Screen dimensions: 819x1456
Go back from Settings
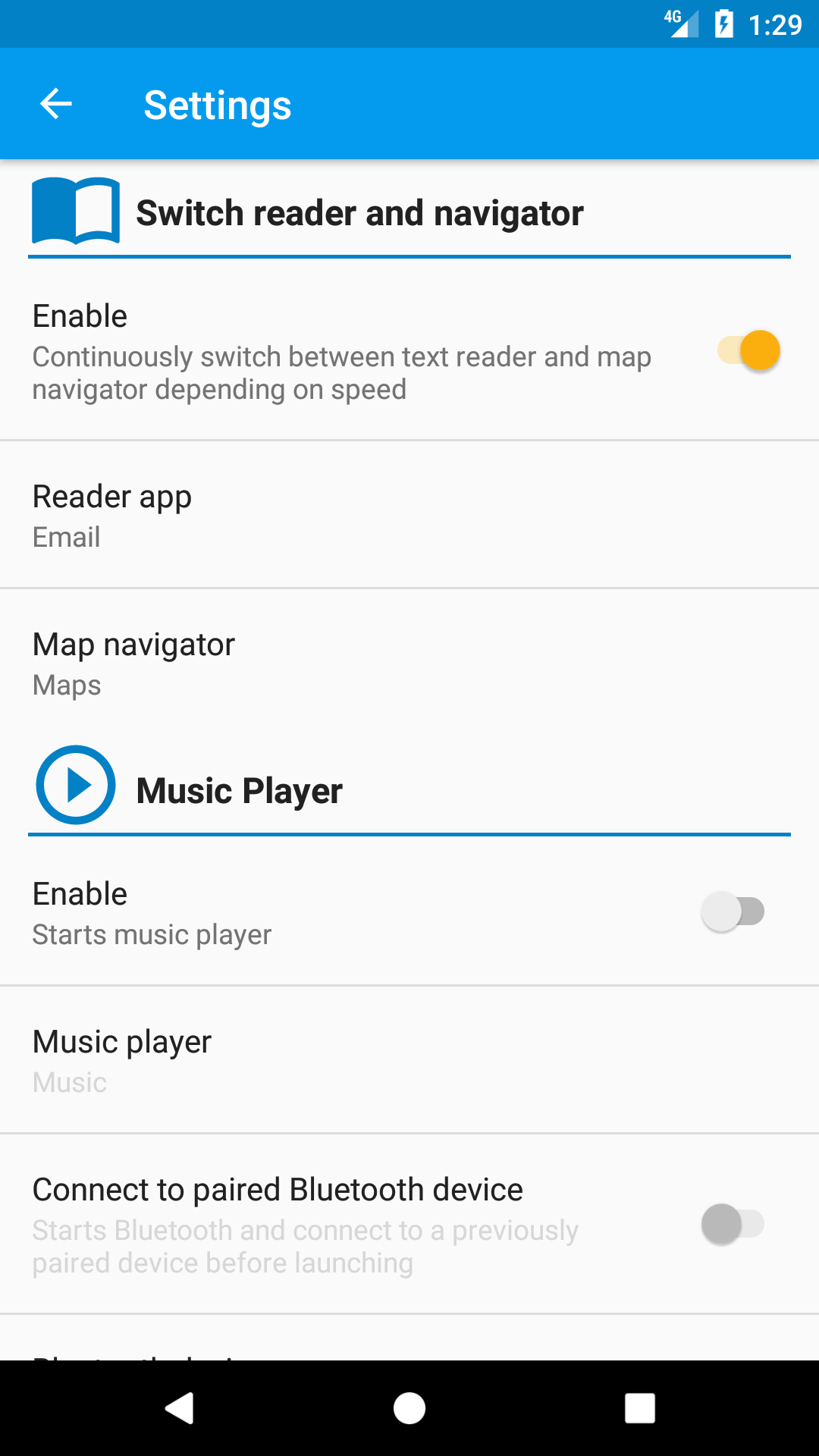click(56, 104)
